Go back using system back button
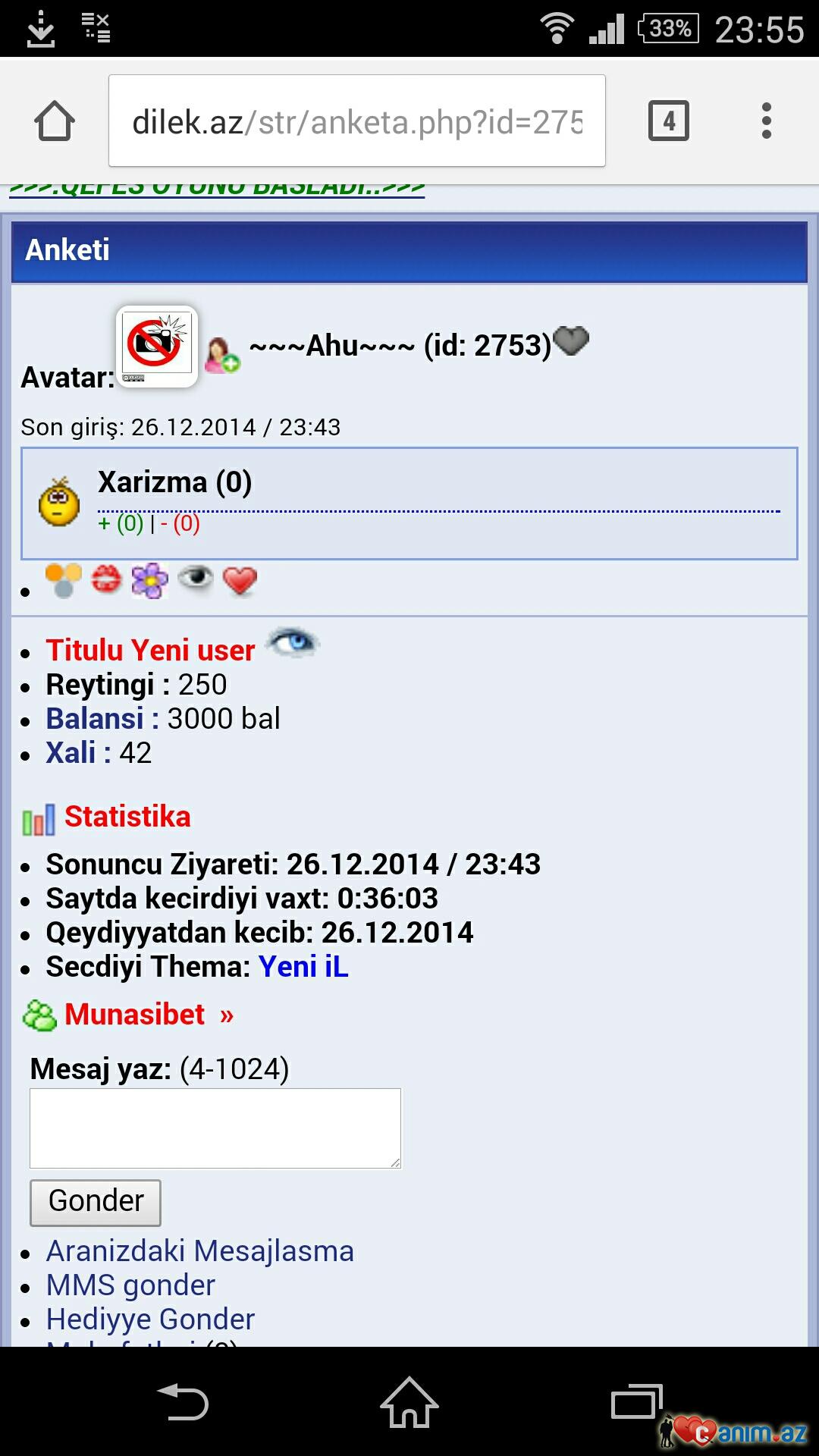The width and height of the screenshot is (819, 1456). click(182, 1401)
